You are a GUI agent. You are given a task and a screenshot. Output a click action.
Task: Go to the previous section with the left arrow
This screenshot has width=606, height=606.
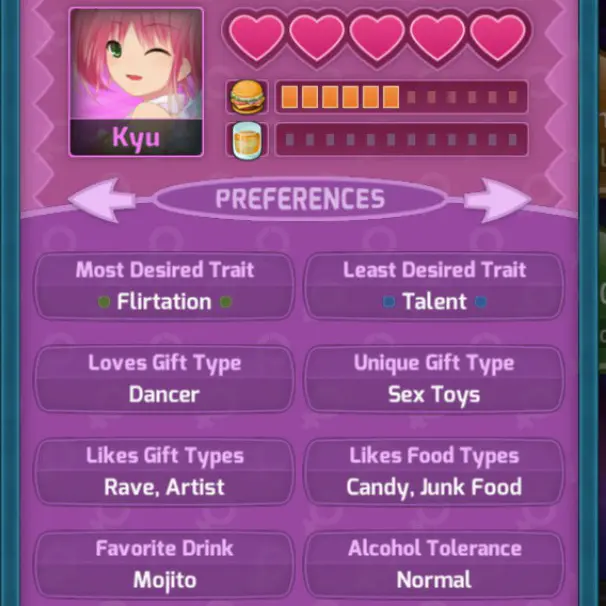point(103,199)
